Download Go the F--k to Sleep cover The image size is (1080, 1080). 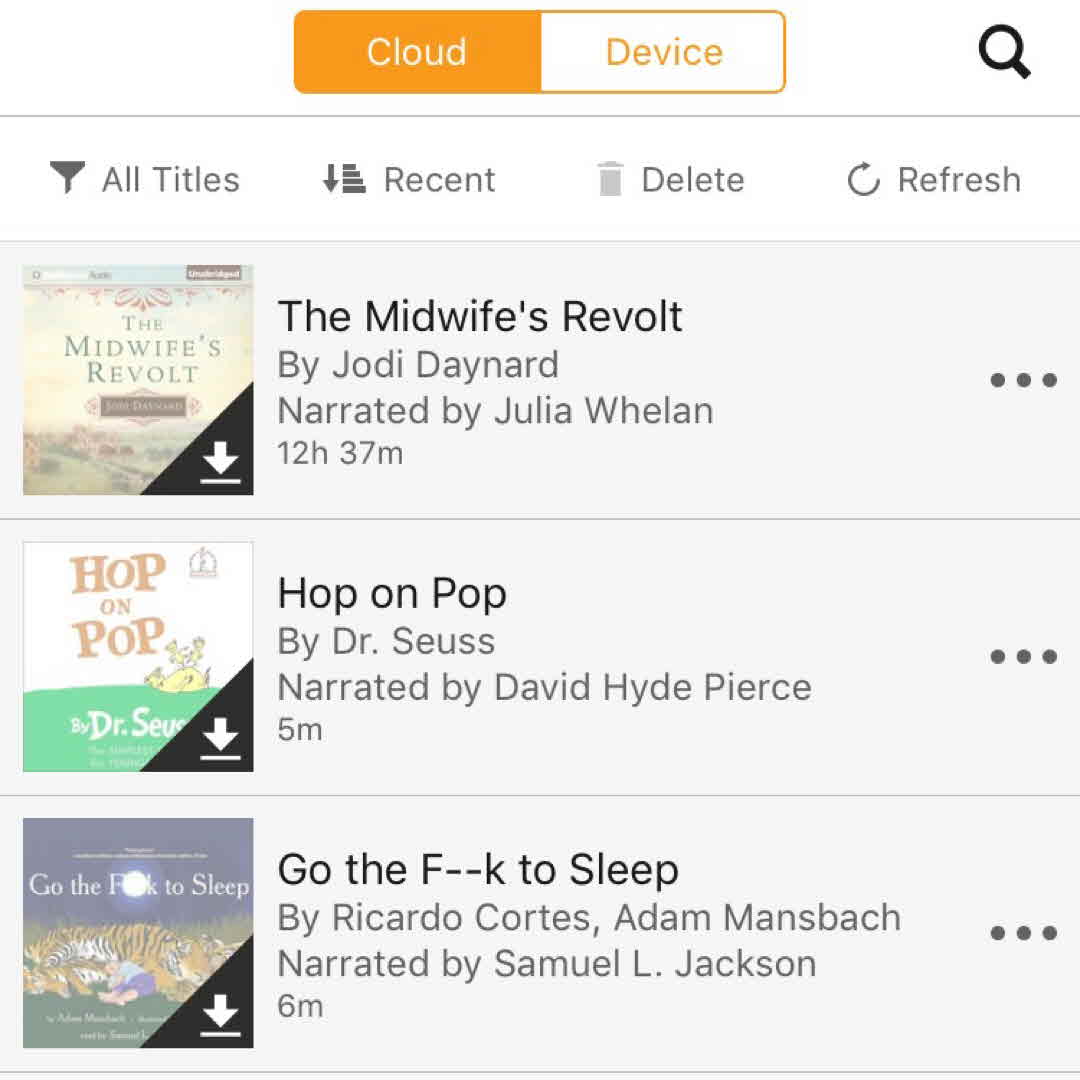tap(220, 1017)
